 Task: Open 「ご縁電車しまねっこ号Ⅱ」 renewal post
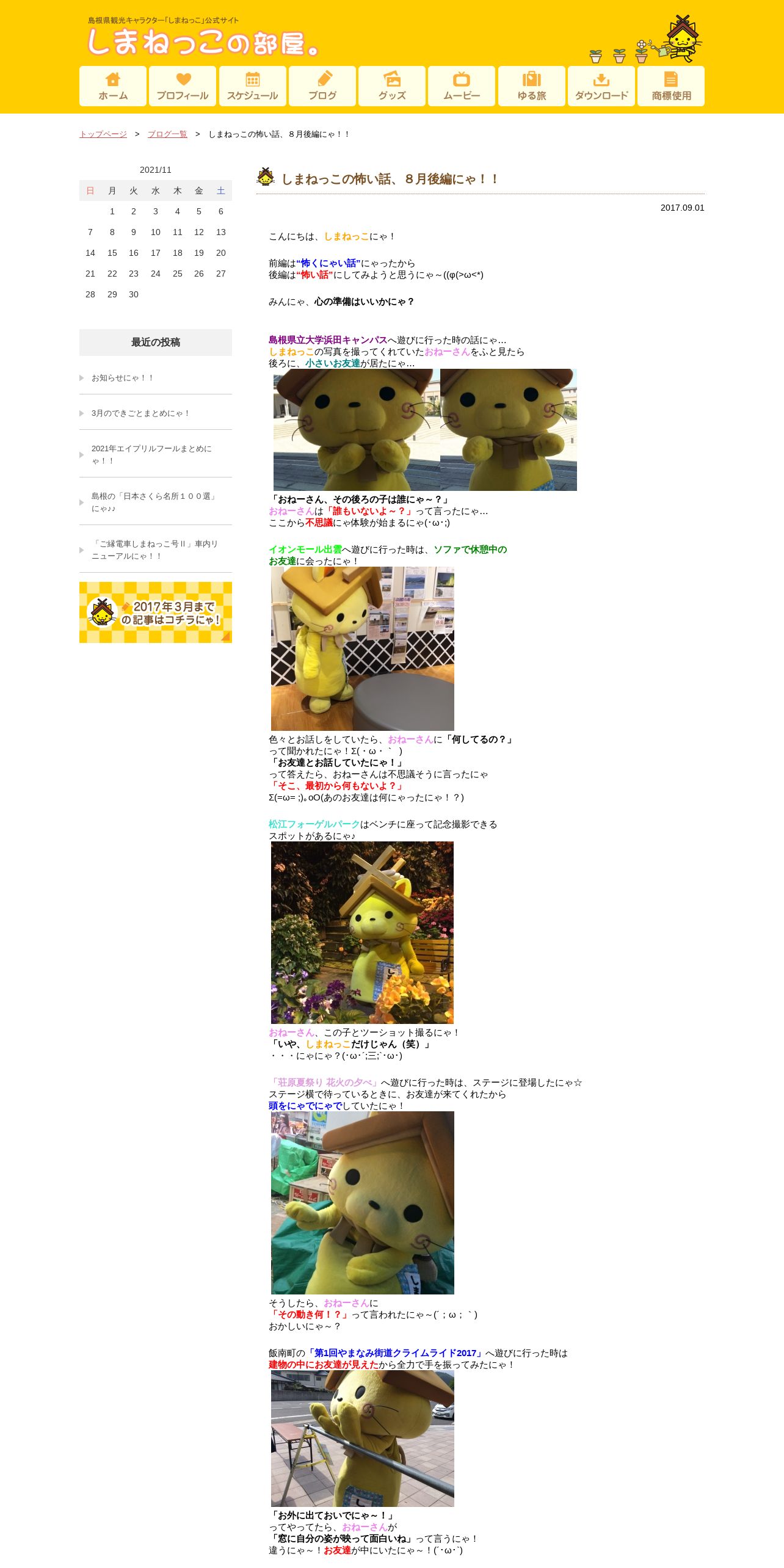pyautogui.click(x=156, y=550)
